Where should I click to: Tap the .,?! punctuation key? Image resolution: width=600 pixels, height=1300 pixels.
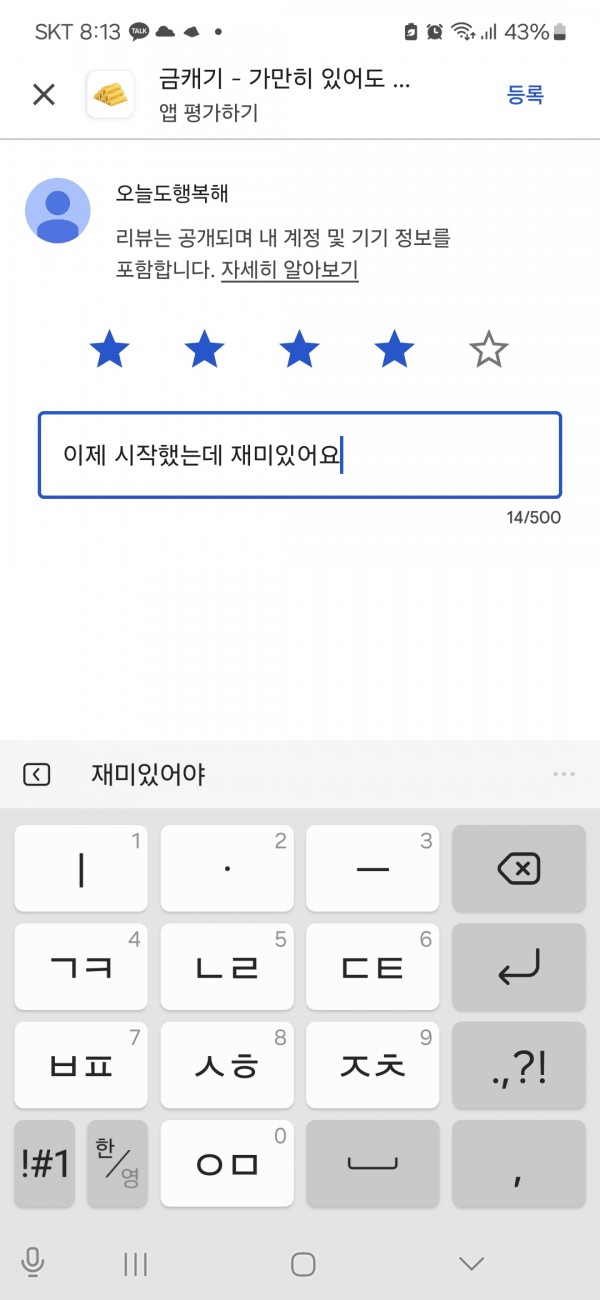519,1065
